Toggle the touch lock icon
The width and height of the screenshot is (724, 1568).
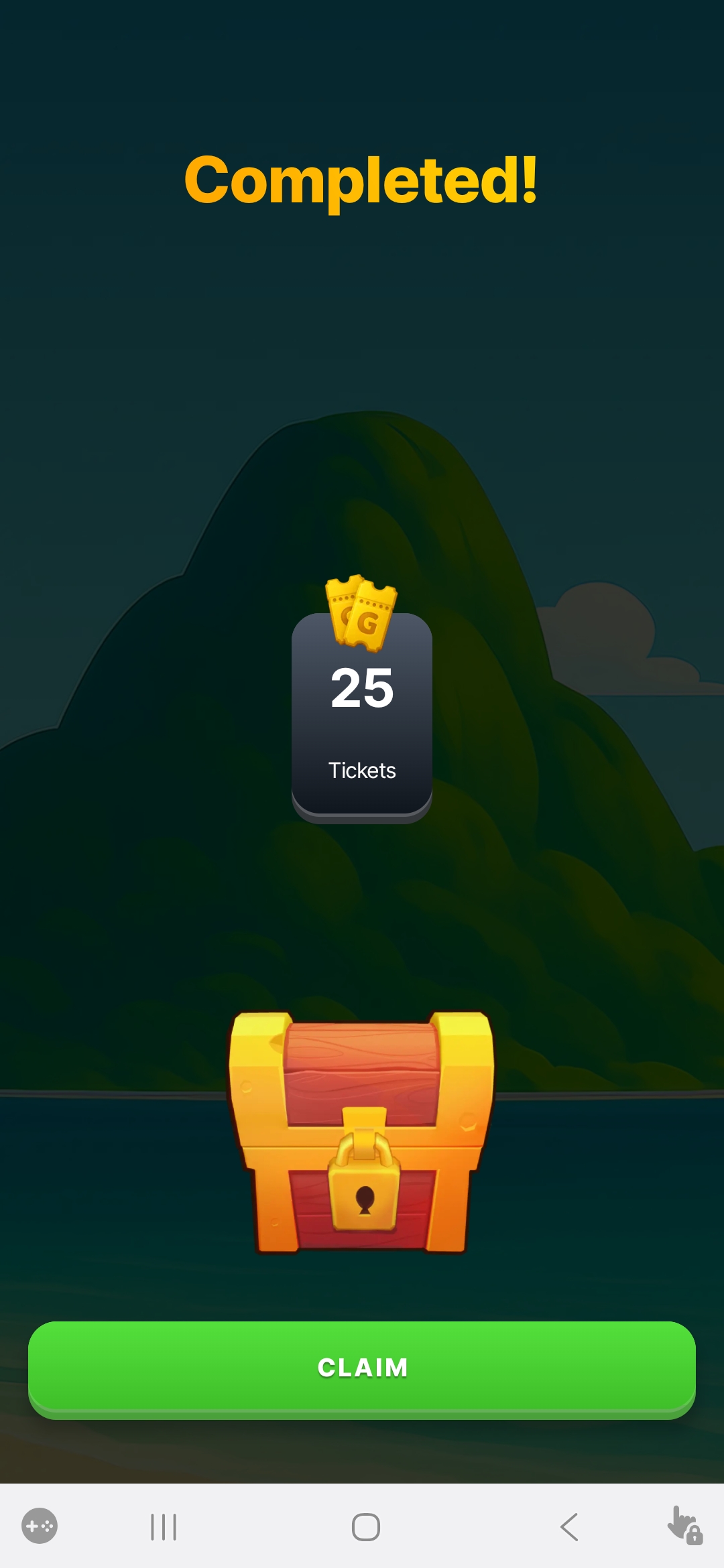click(684, 1526)
